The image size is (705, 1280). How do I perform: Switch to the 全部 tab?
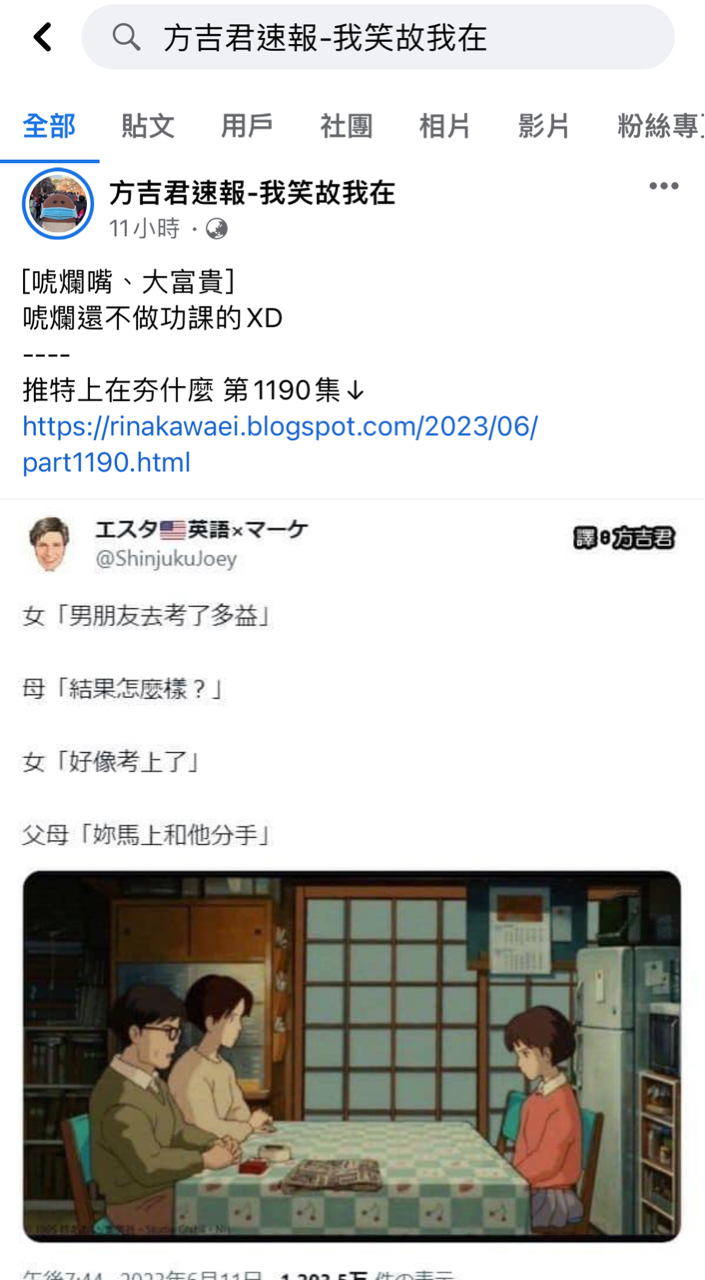(49, 126)
